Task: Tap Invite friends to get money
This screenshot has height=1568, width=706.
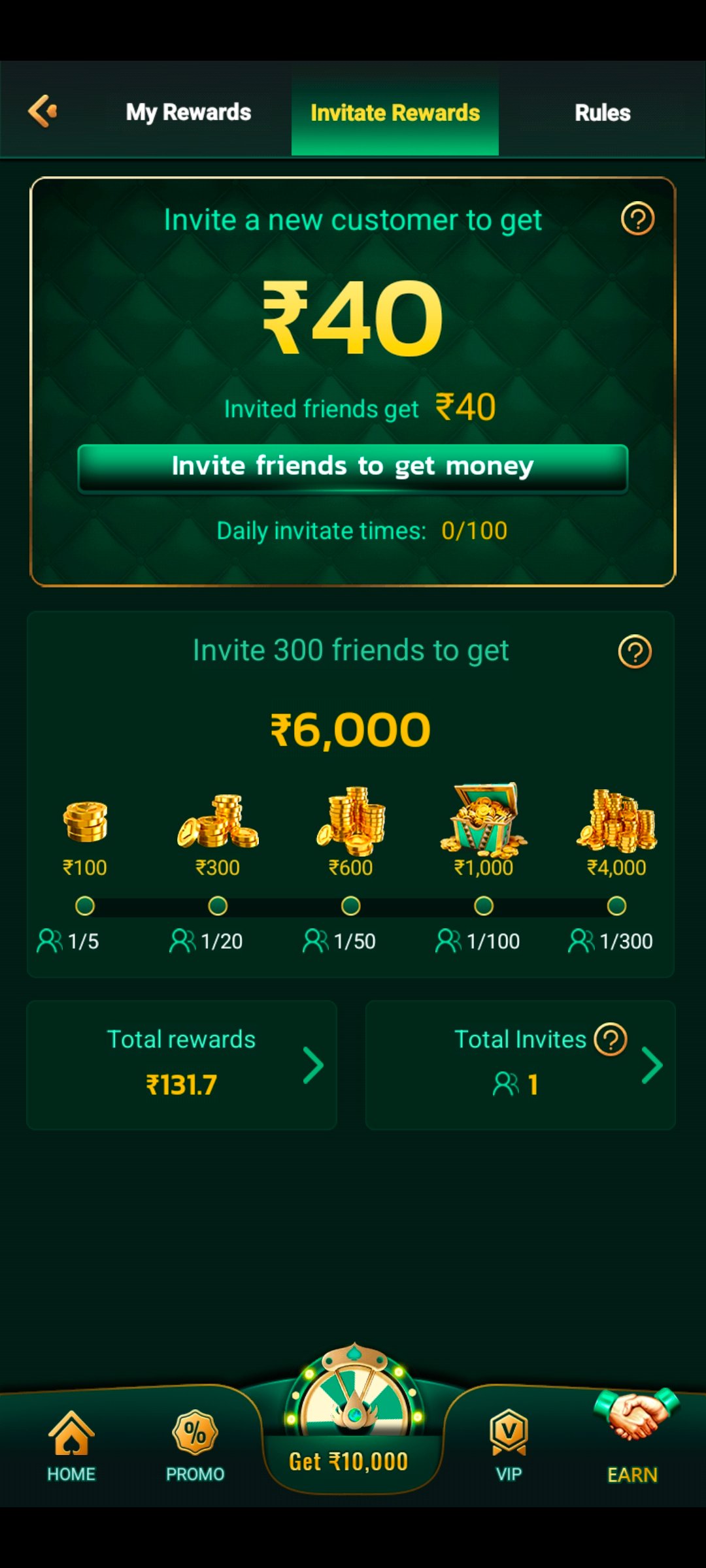Action: tap(352, 467)
